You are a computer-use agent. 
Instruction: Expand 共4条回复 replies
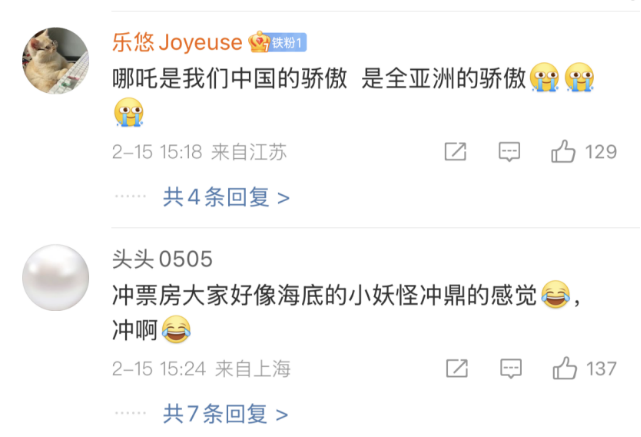[226, 197]
